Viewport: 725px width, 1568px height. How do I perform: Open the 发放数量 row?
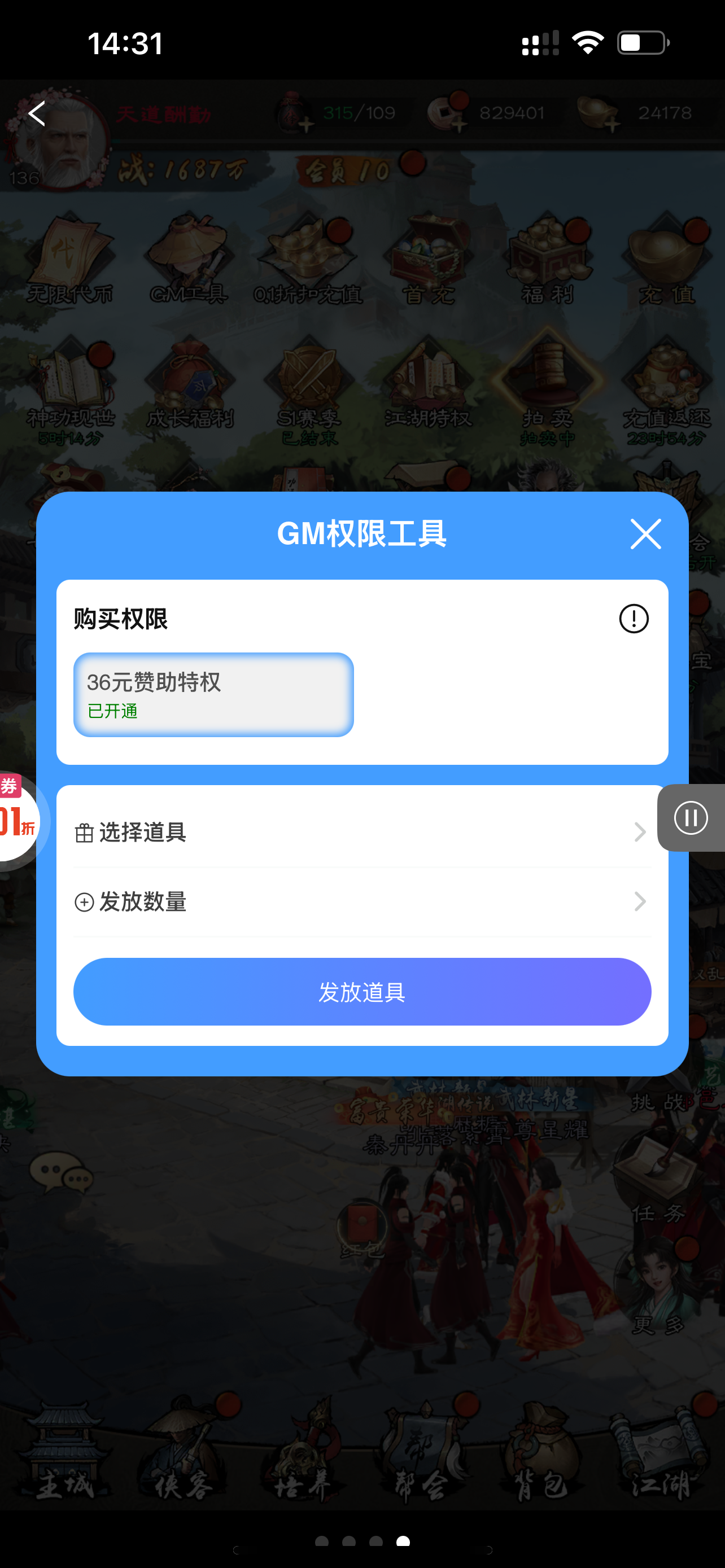pos(362,901)
